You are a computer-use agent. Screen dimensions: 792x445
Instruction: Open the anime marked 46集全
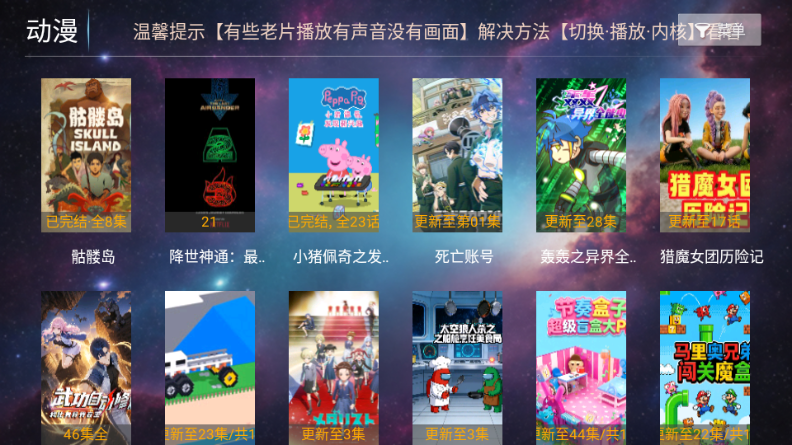(x=86, y=367)
